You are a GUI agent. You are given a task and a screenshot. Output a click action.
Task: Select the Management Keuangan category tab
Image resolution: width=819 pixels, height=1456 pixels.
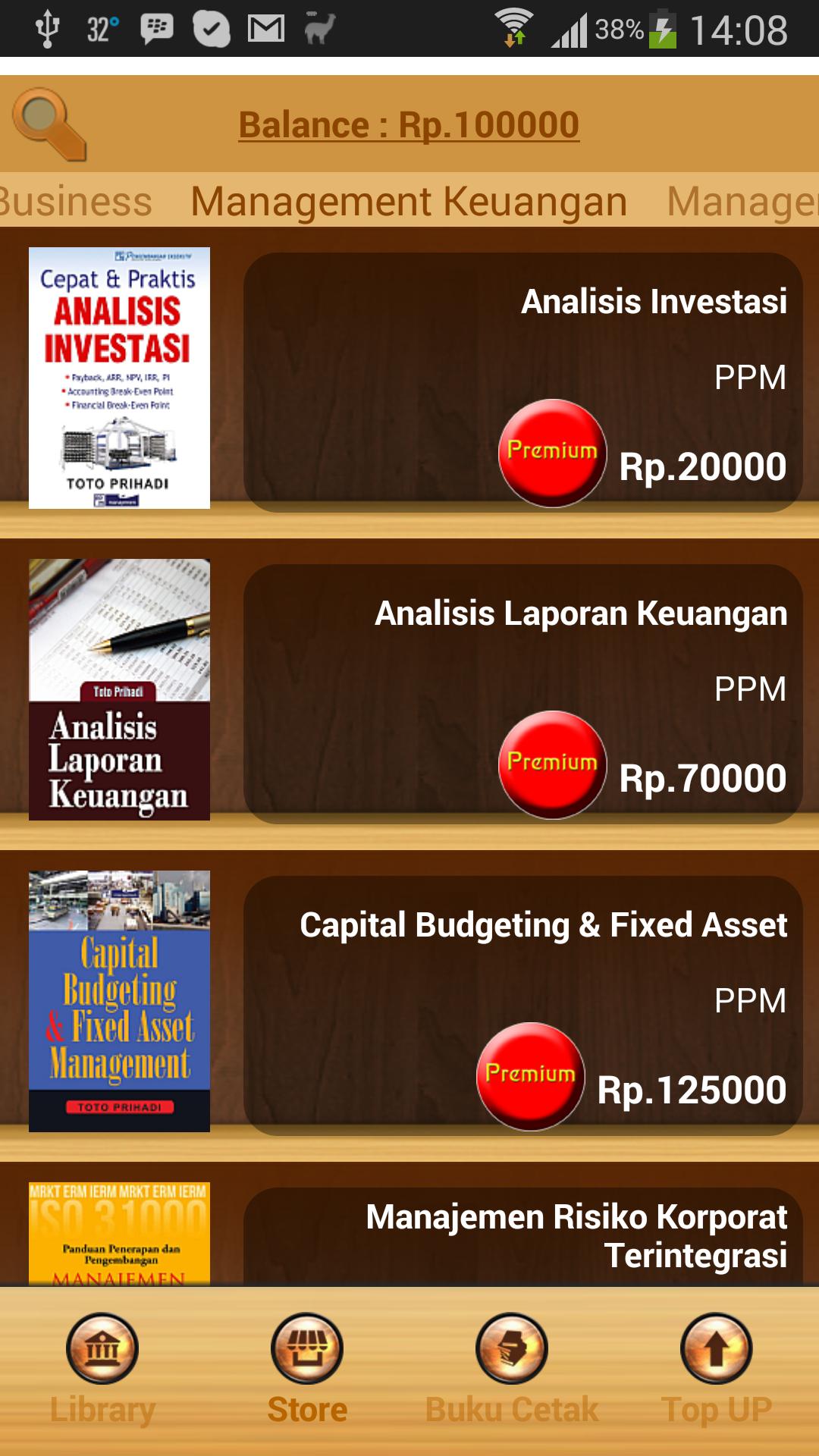(x=409, y=202)
